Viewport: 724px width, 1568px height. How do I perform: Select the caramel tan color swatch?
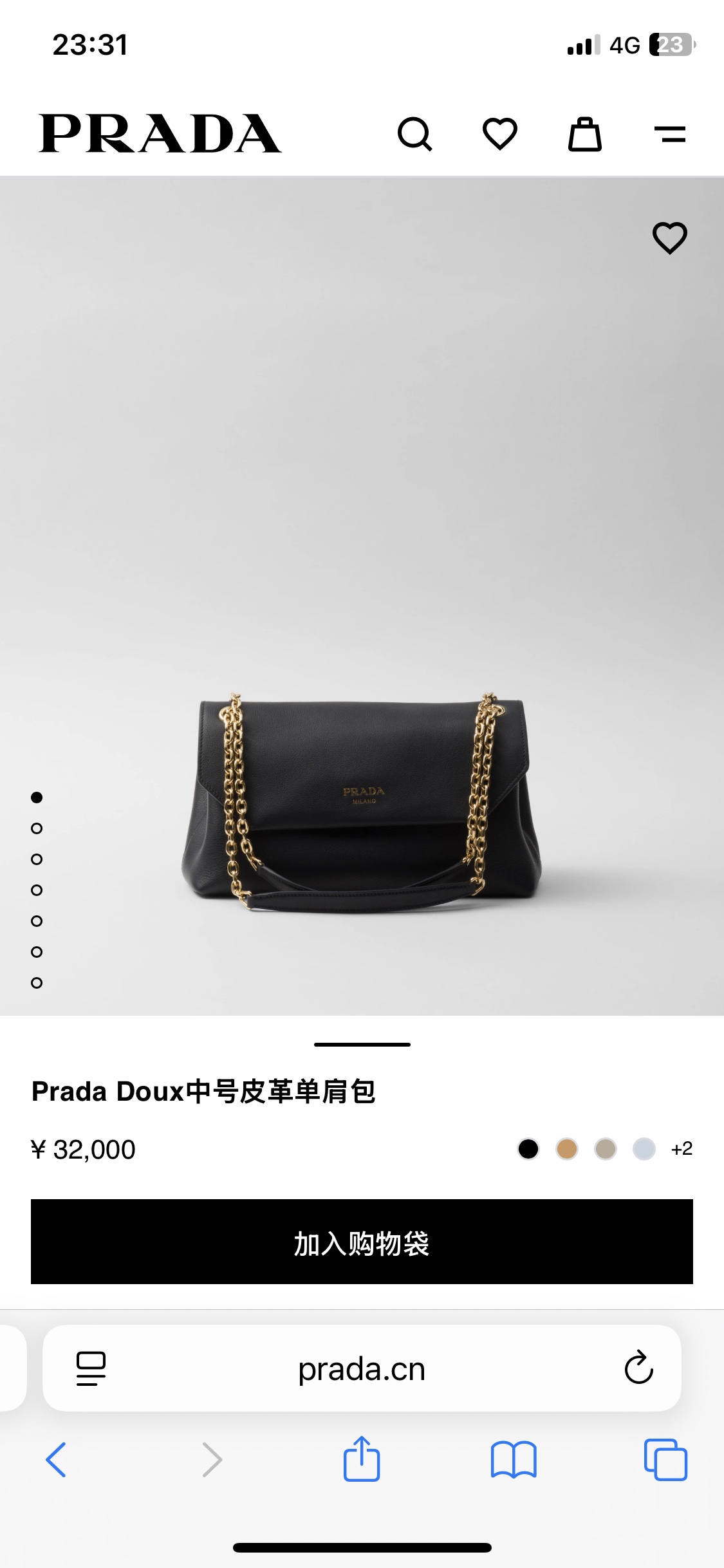pyautogui.click(x=567, y=1149)
